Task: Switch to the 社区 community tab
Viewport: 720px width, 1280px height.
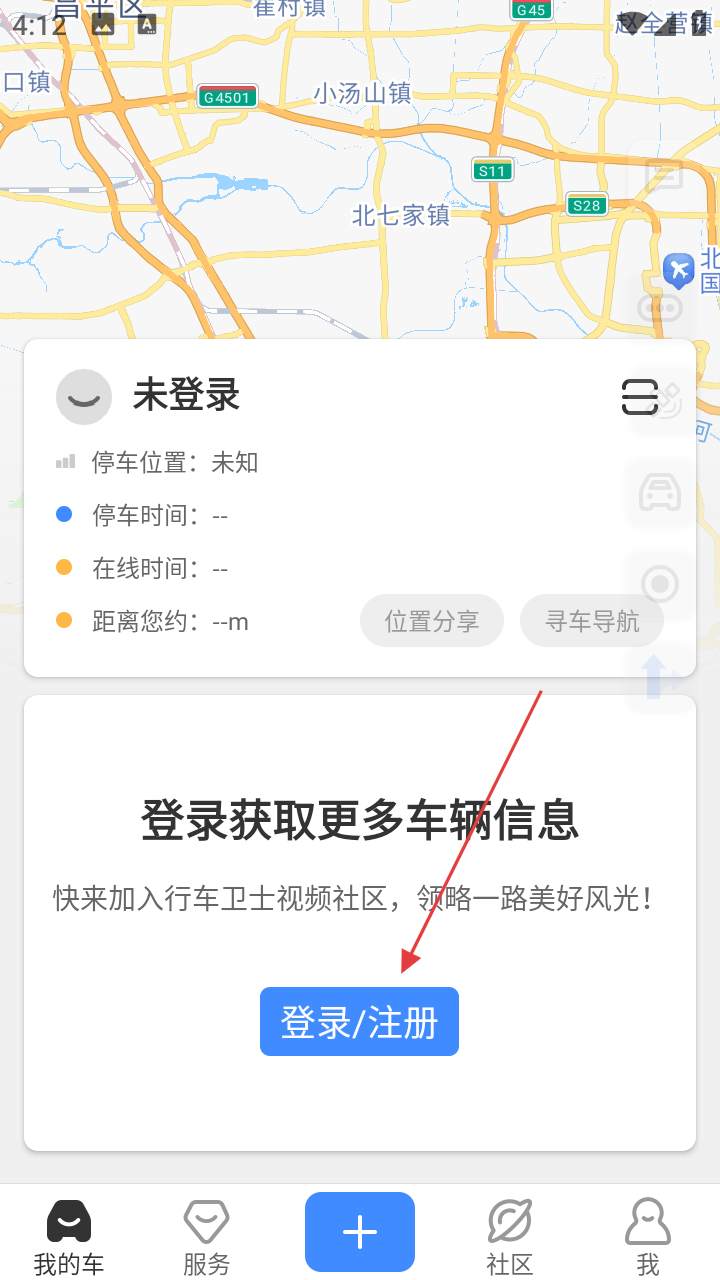Action: coord(510,1238)
